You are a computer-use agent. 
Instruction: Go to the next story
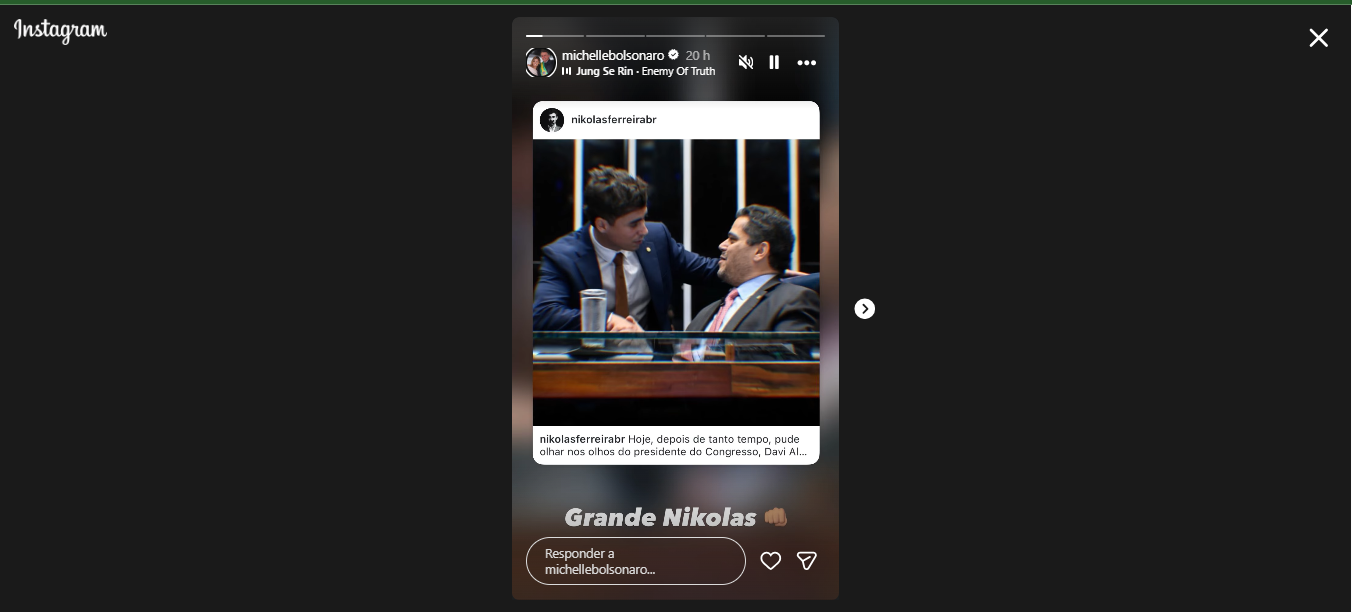[865, 309]
